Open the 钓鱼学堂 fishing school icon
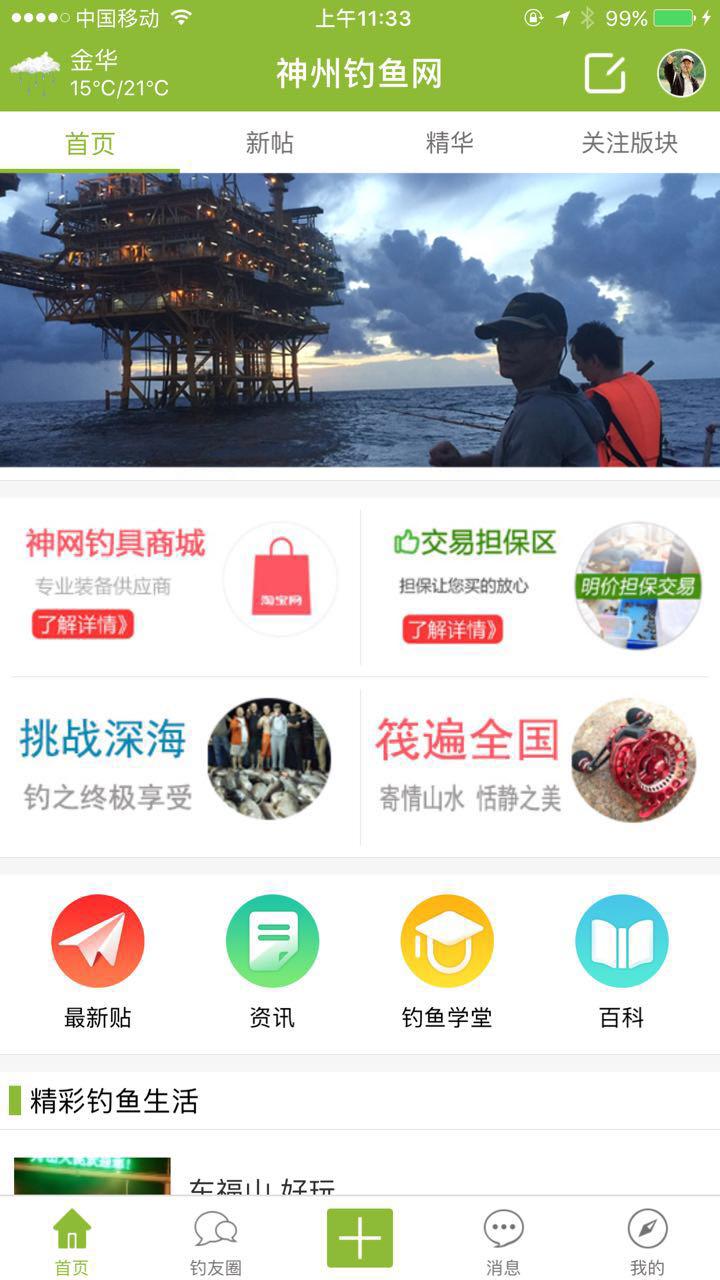The width and height of the screenshot is (720, 1280). pyautogui.click(x=447, y=940)
